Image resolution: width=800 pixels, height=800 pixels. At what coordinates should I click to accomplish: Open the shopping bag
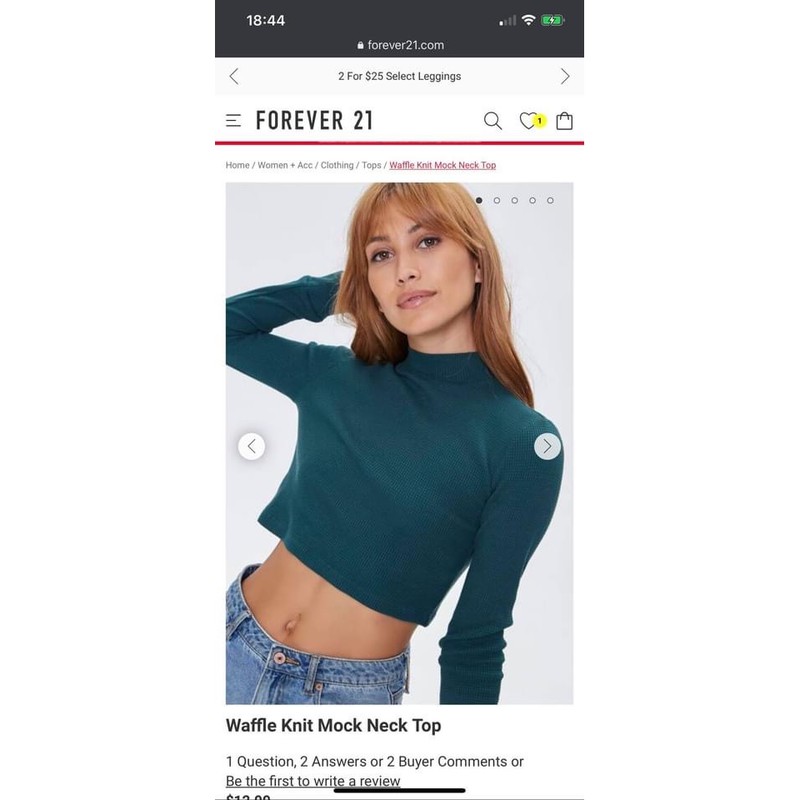(564, 121)
